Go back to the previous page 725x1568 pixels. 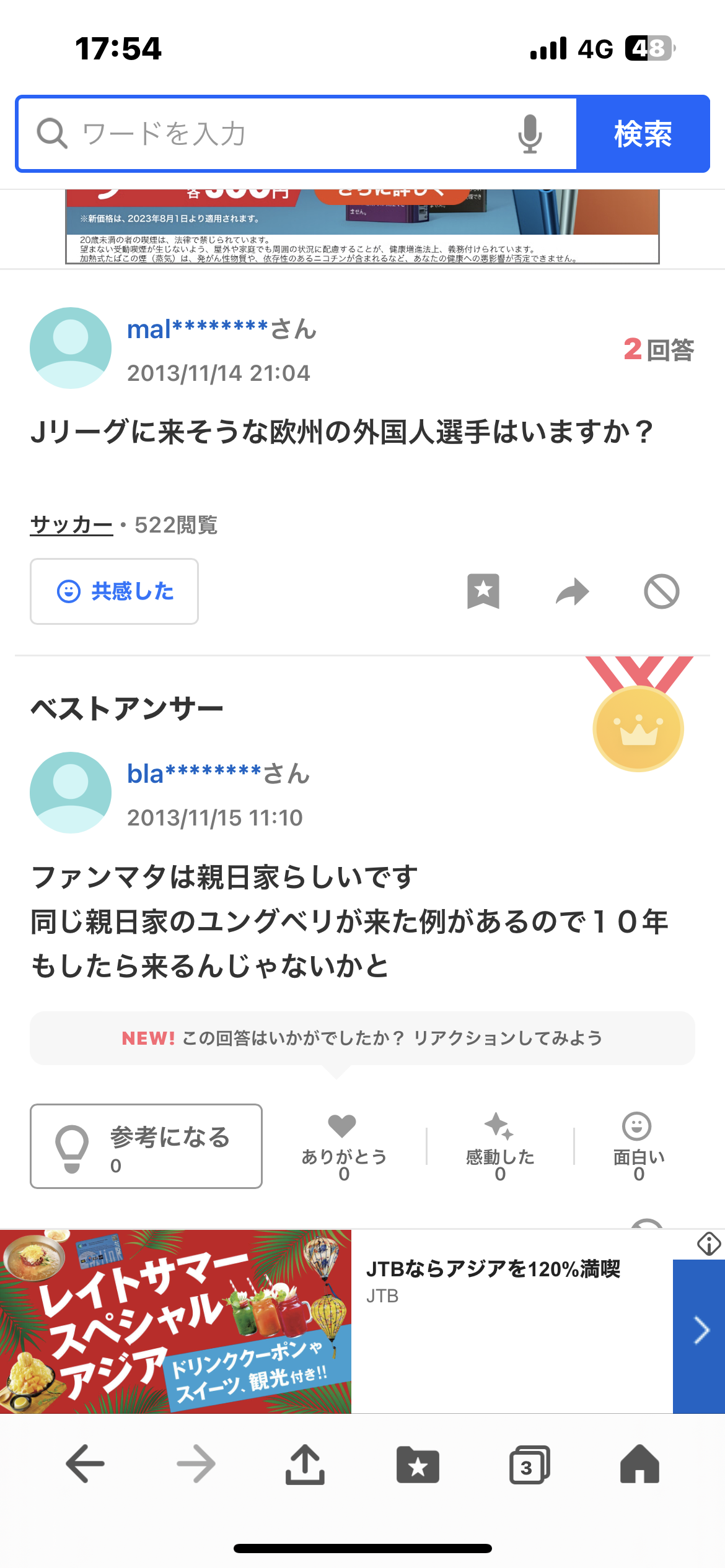(x=85, y=1464)
